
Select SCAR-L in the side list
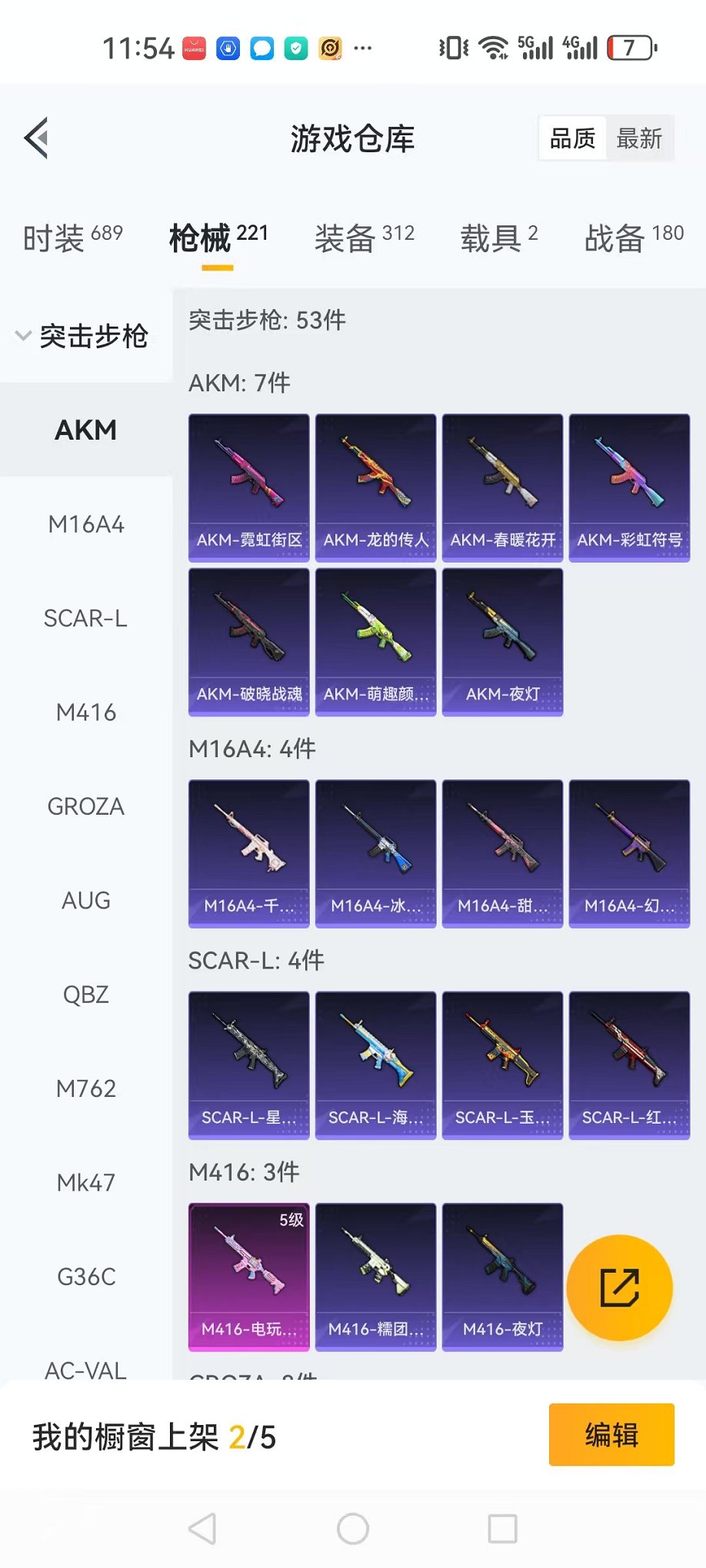pyautogui.click(x=86, y=619)
